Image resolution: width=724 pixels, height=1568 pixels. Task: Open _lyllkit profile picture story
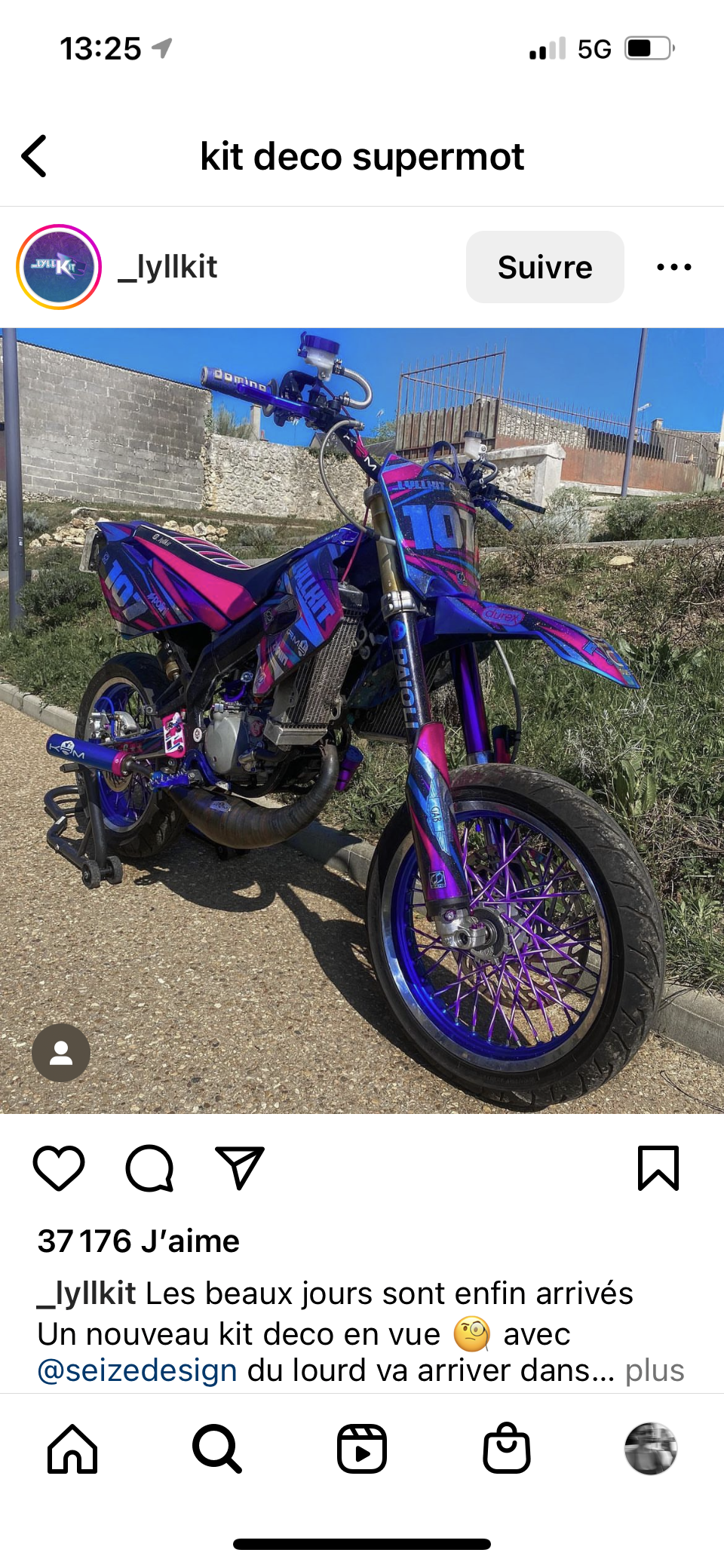[59, 267]
